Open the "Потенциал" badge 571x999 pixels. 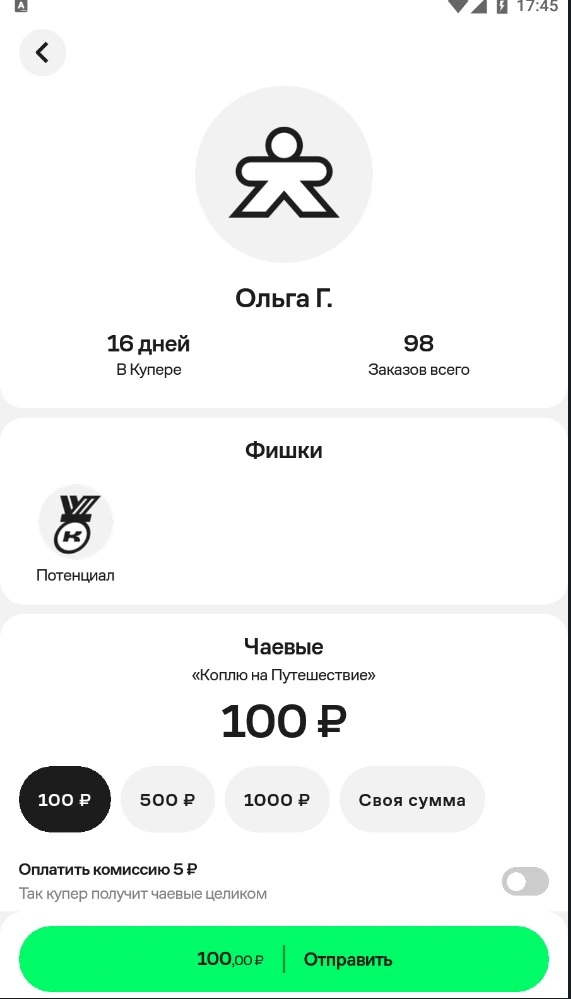[75, 534]
